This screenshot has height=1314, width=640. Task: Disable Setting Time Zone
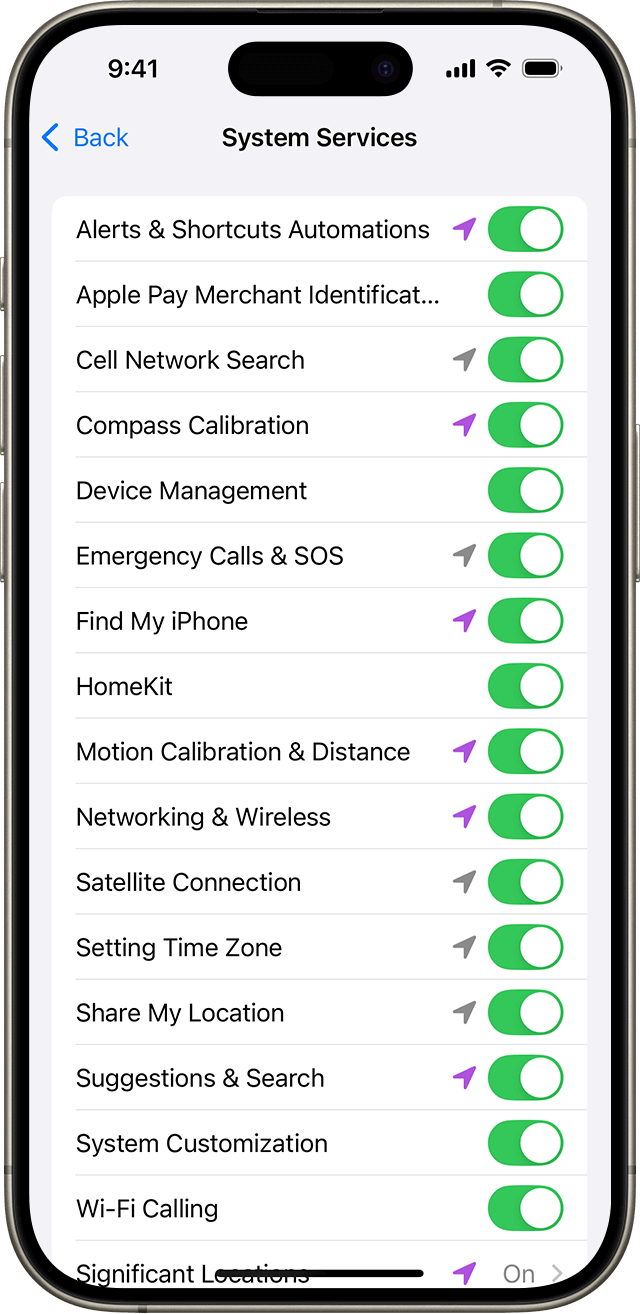coord(525,948)
